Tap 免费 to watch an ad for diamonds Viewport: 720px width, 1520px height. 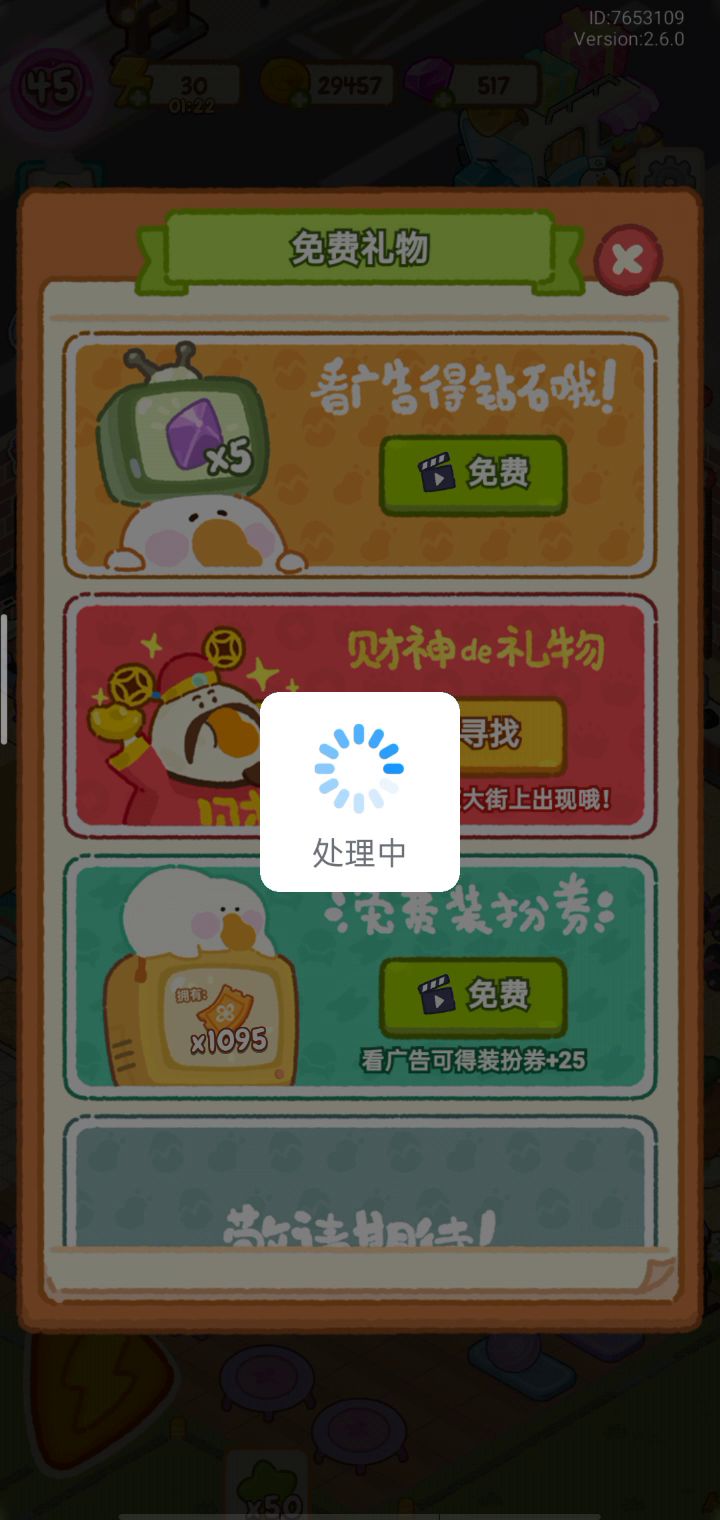(x=473, y=475)
